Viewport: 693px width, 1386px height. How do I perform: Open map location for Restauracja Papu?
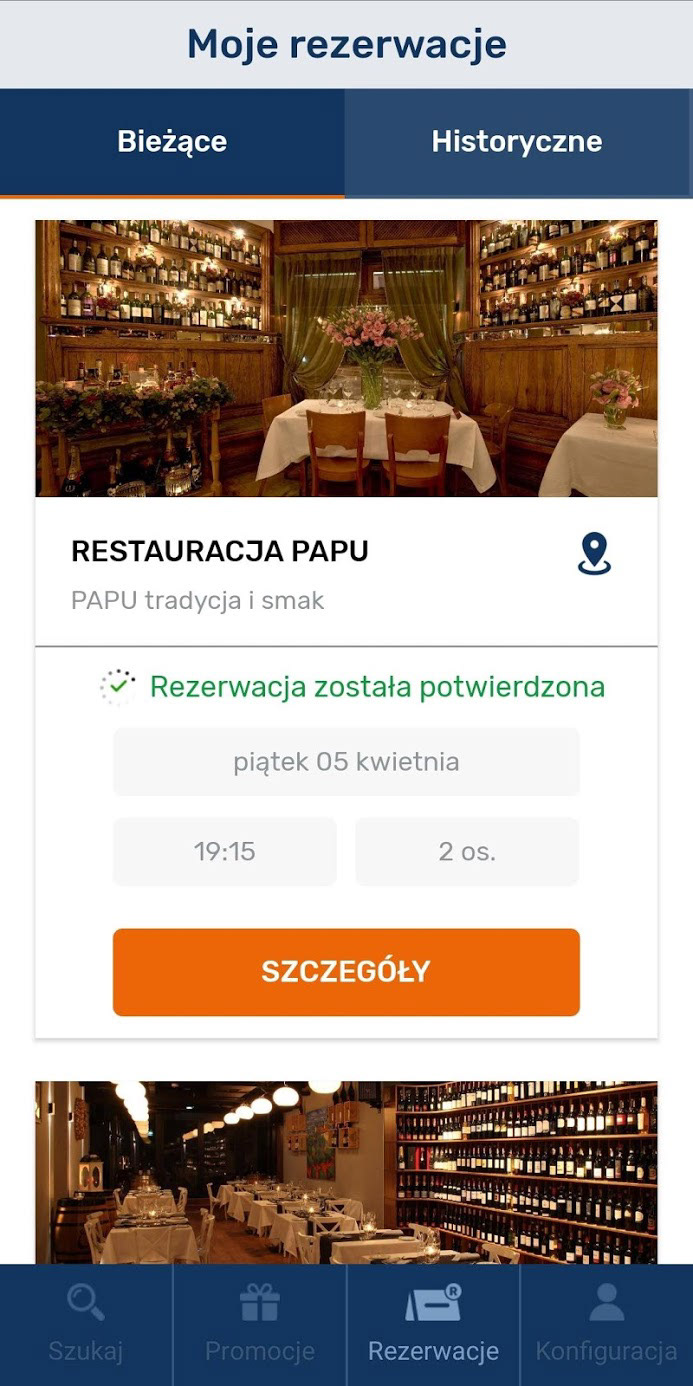(x=594, y=554)
